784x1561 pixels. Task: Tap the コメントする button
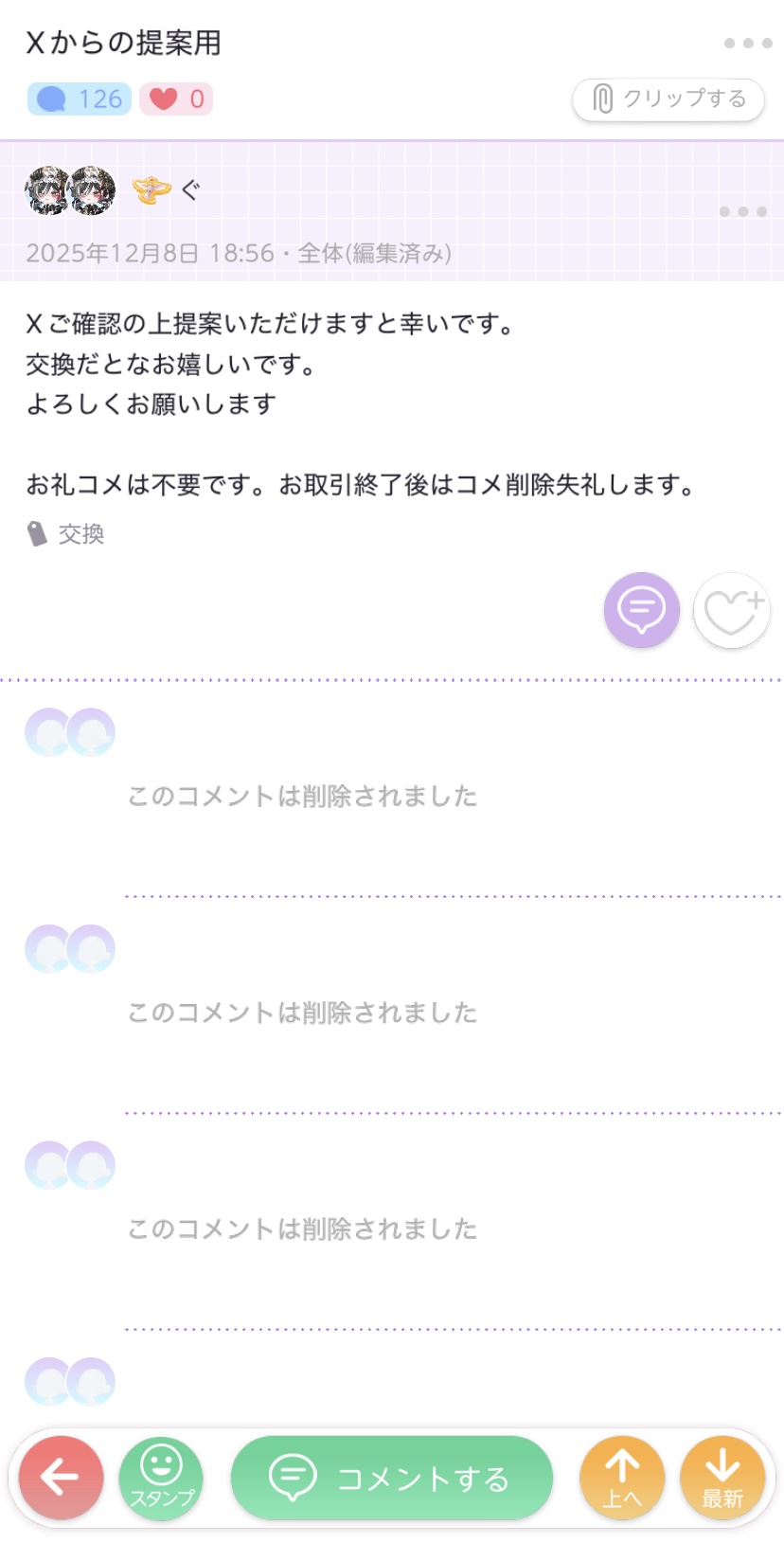click(x=392, y=1478)
